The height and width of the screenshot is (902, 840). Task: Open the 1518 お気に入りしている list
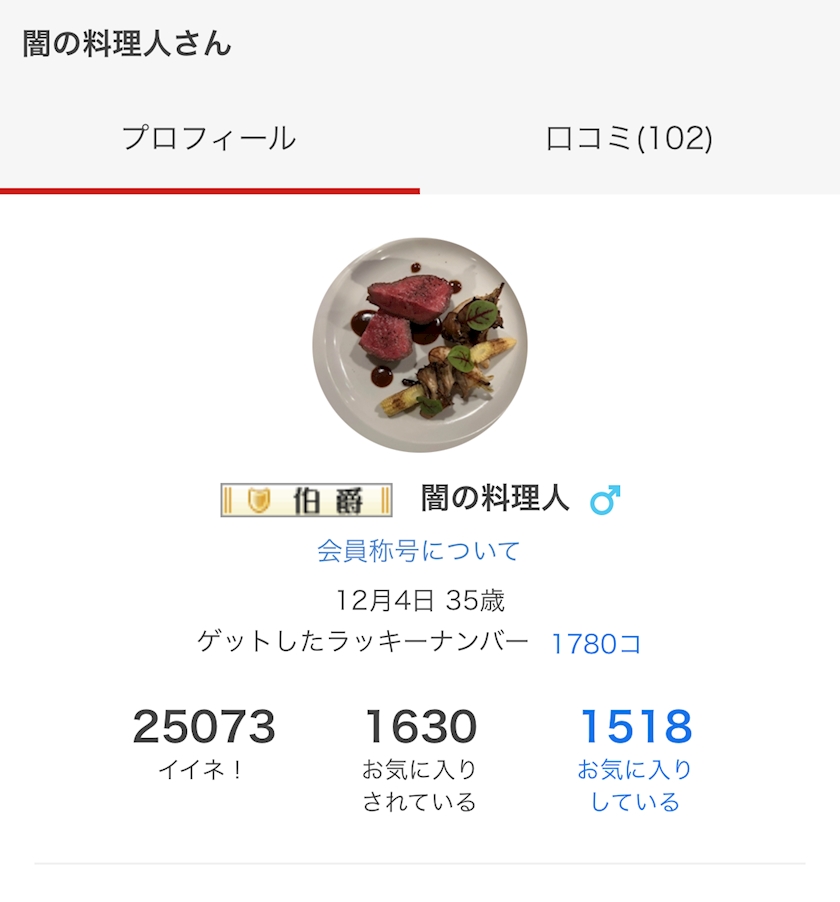click(x=635, y=757)
